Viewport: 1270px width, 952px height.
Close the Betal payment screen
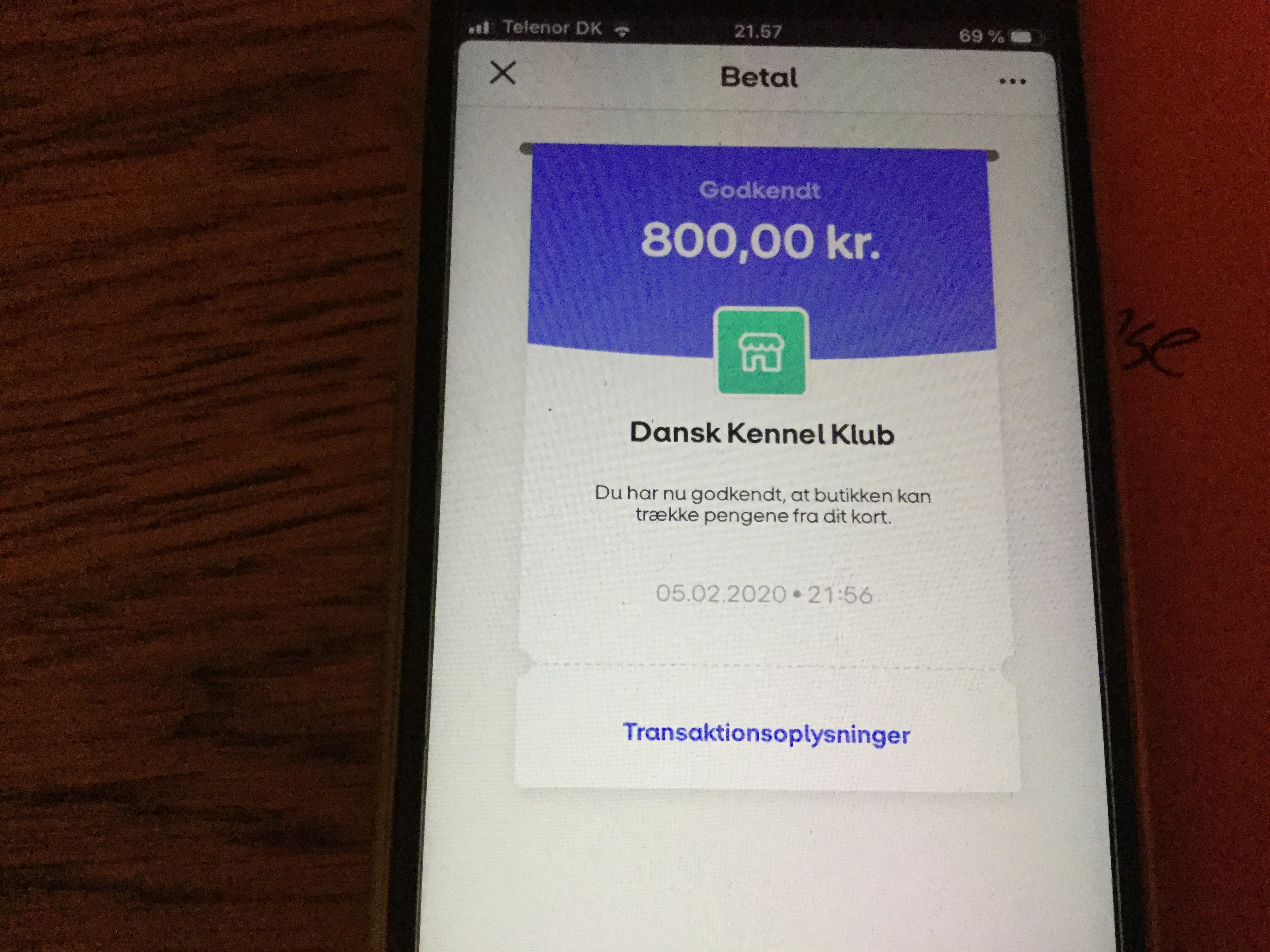click(503, 73)
